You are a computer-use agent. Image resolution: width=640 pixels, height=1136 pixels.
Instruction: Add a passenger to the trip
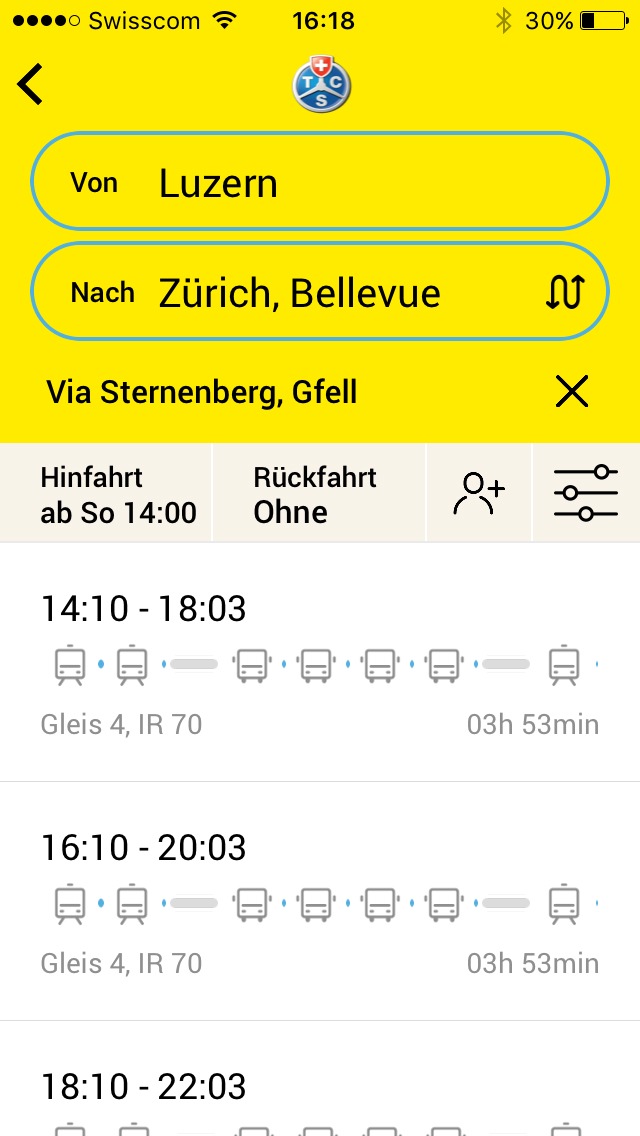coord(480,494)
